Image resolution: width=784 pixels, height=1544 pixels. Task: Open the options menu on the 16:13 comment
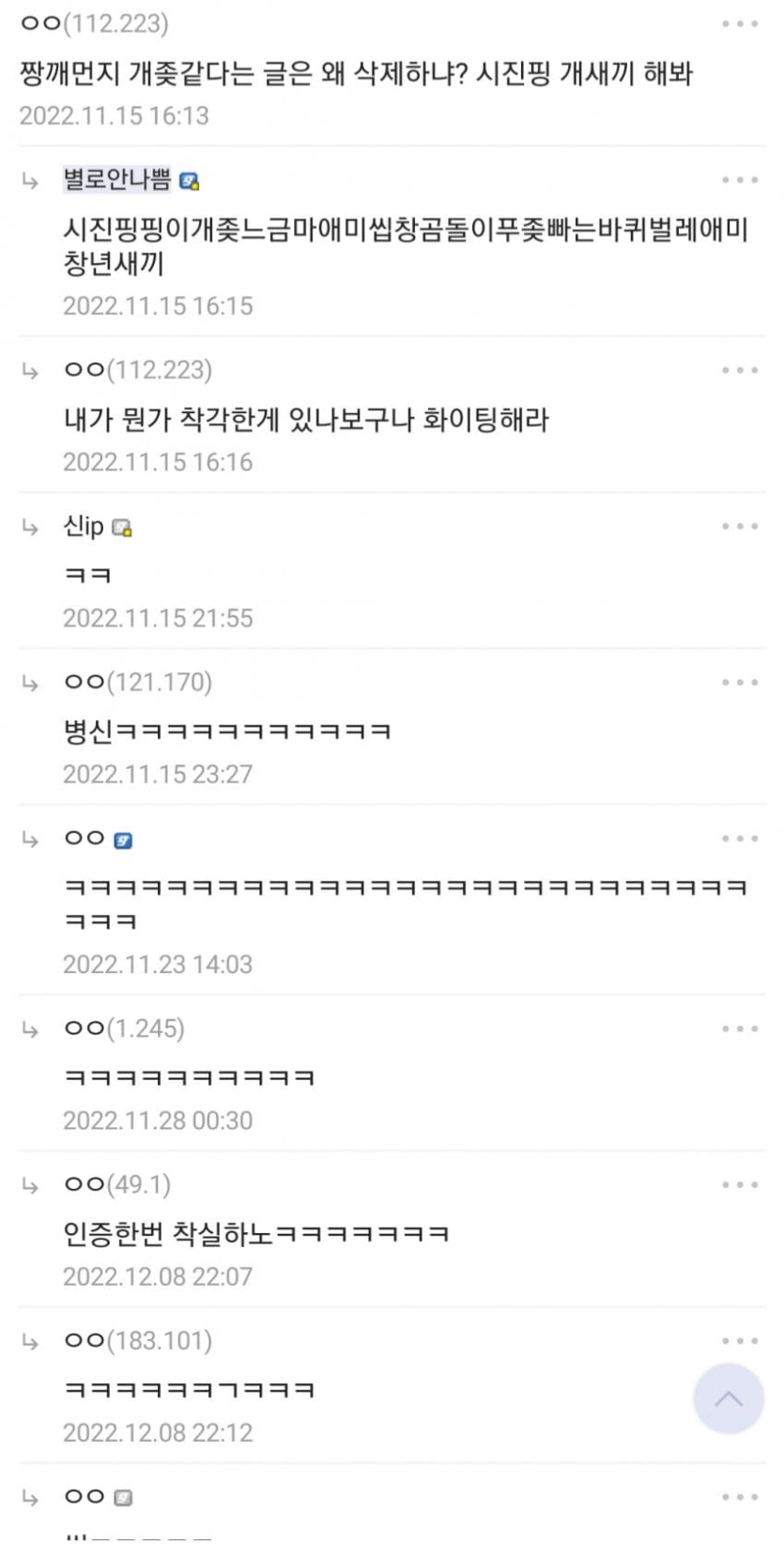(740, 23)
